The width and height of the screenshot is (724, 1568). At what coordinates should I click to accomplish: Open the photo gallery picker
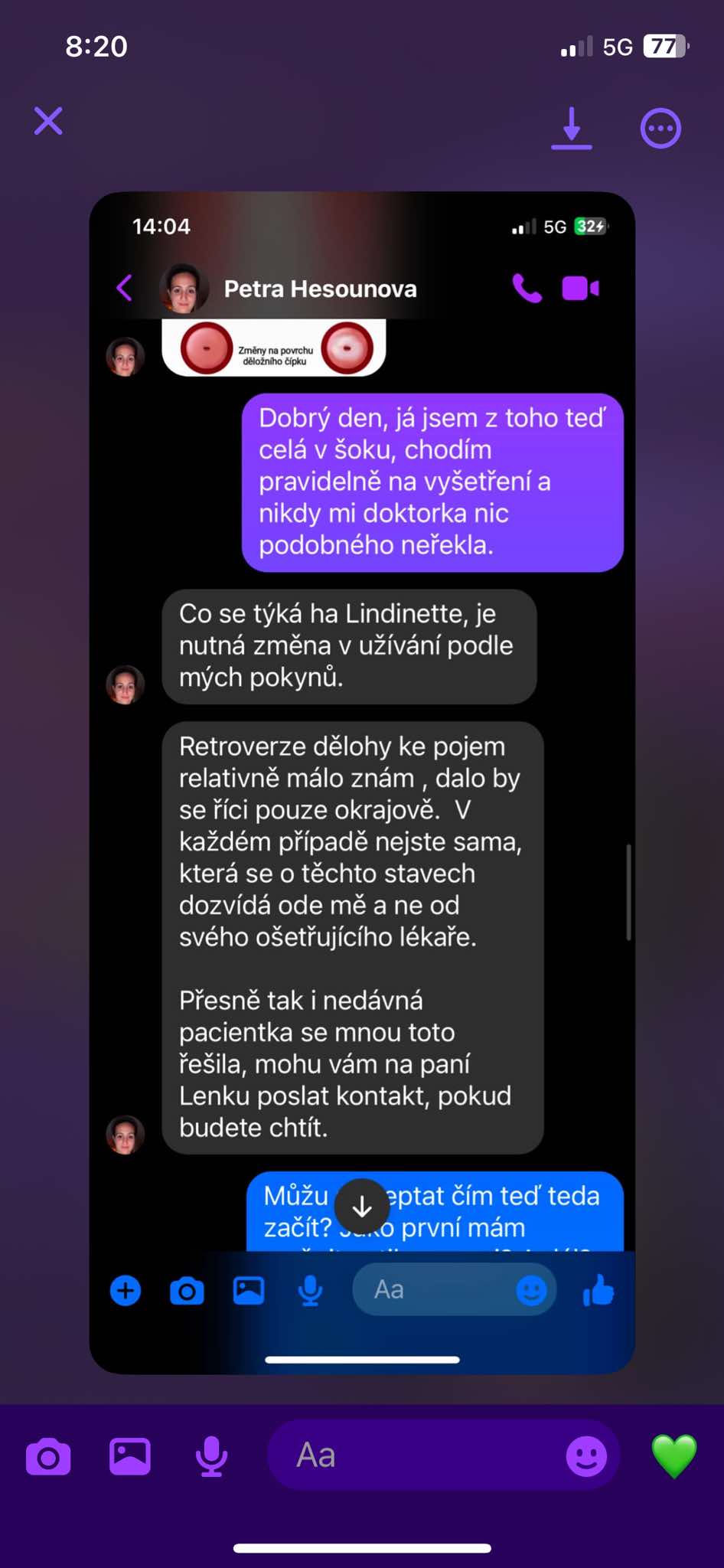click(x=130, y=1455)
